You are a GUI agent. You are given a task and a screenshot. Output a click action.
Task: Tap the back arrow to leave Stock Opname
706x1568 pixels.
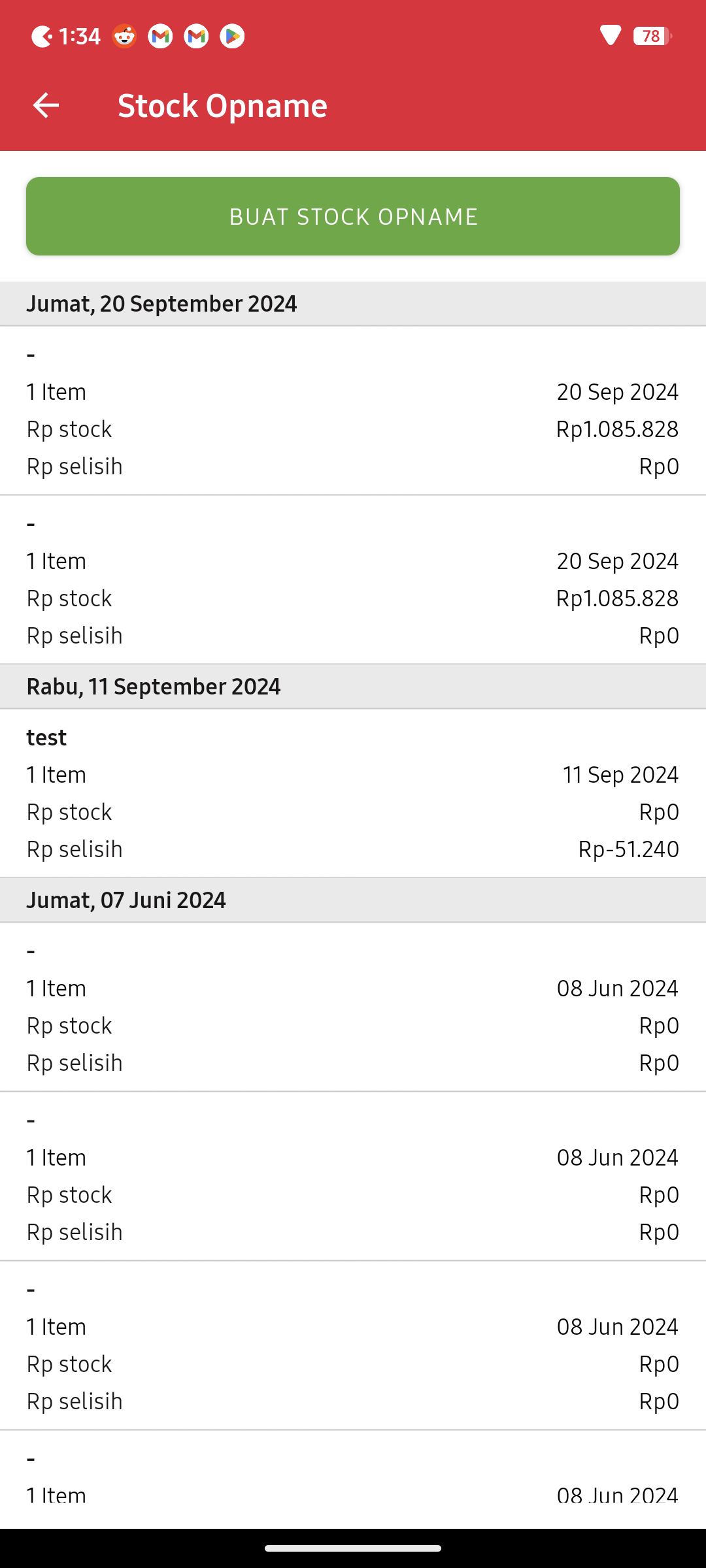(x=46, y=105)
